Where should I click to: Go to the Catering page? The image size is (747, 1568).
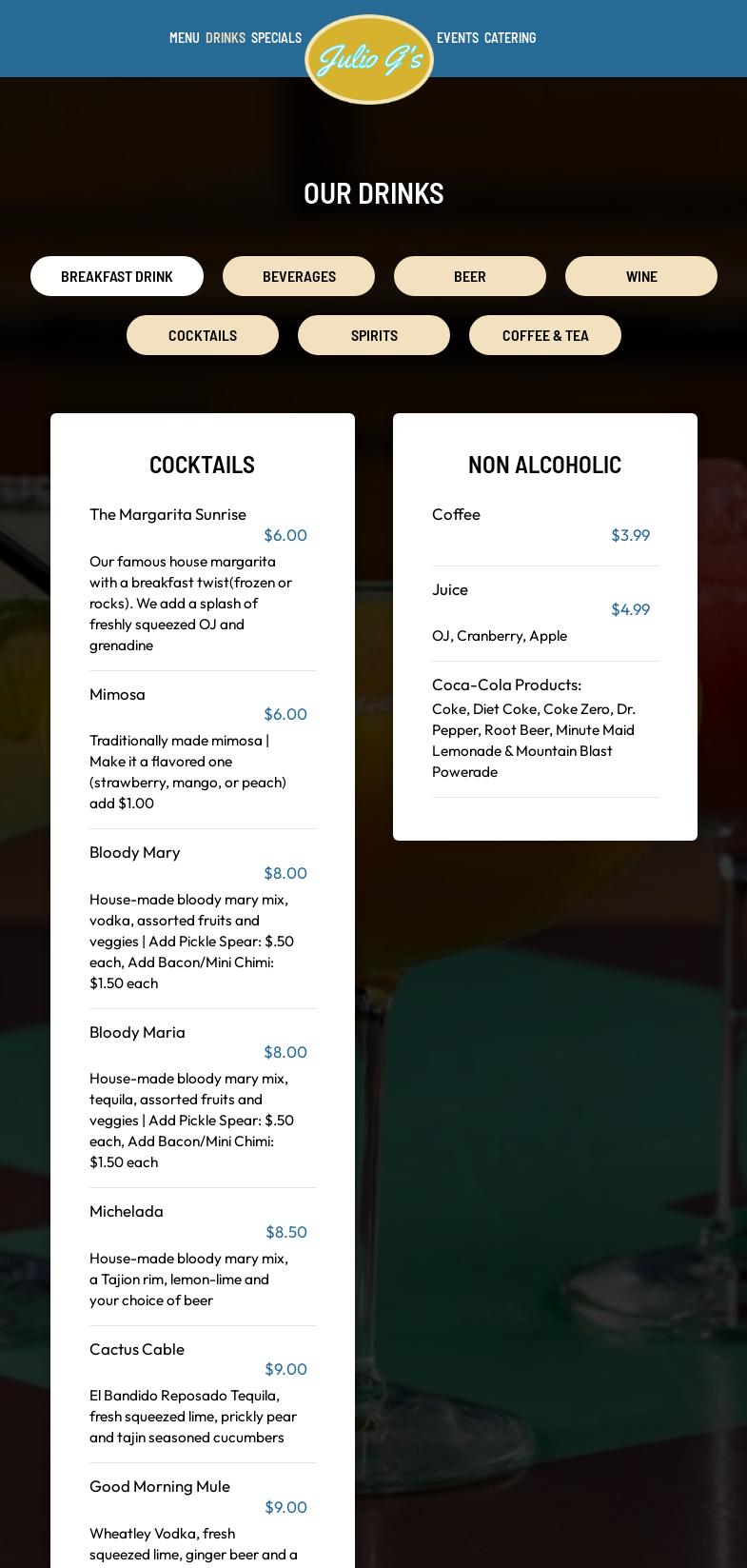click(510, 38)
